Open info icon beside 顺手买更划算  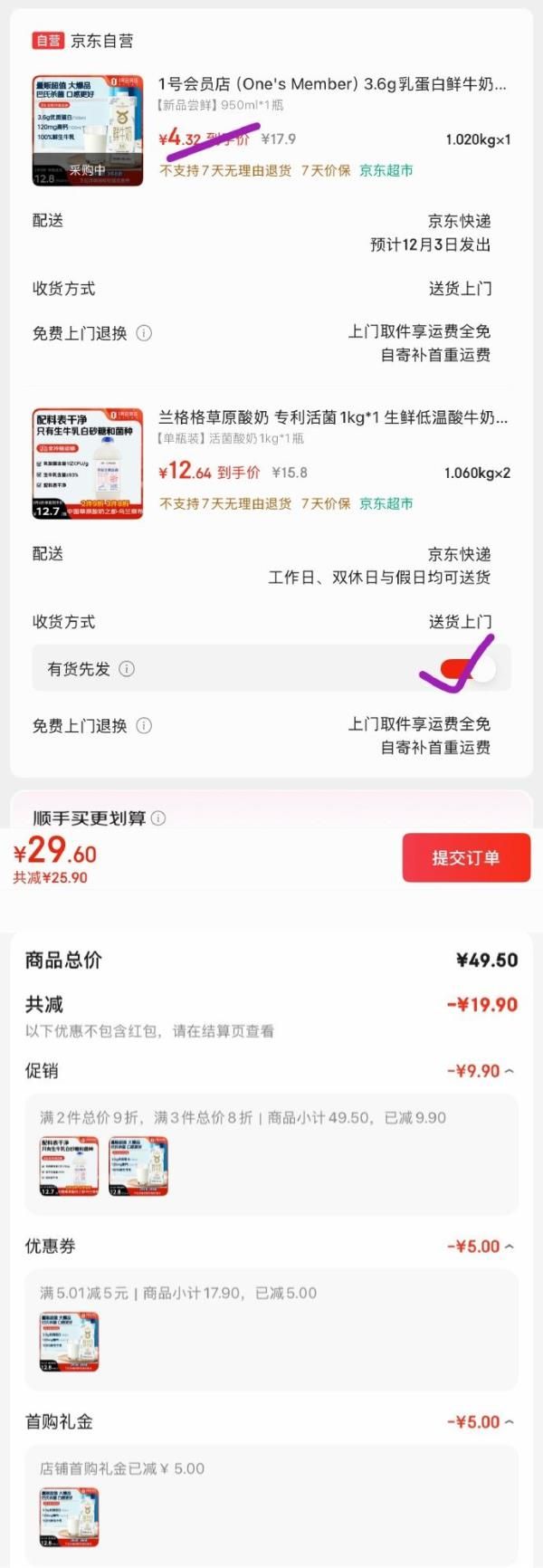coord(158,818)
